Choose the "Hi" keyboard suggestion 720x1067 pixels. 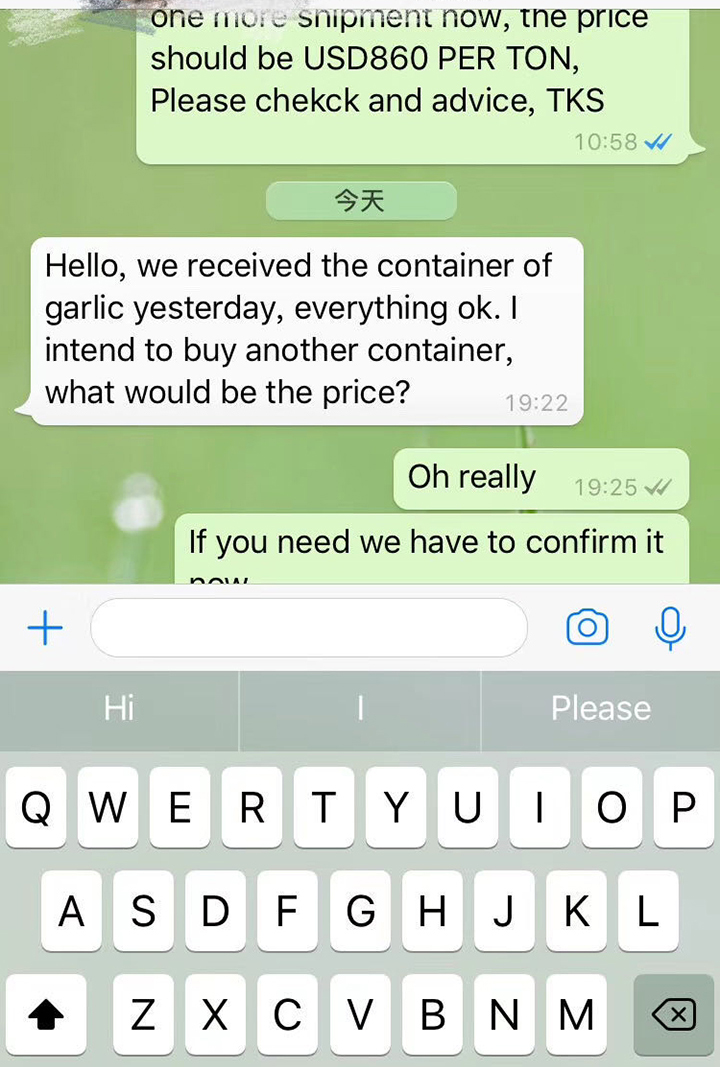point(119,709)
